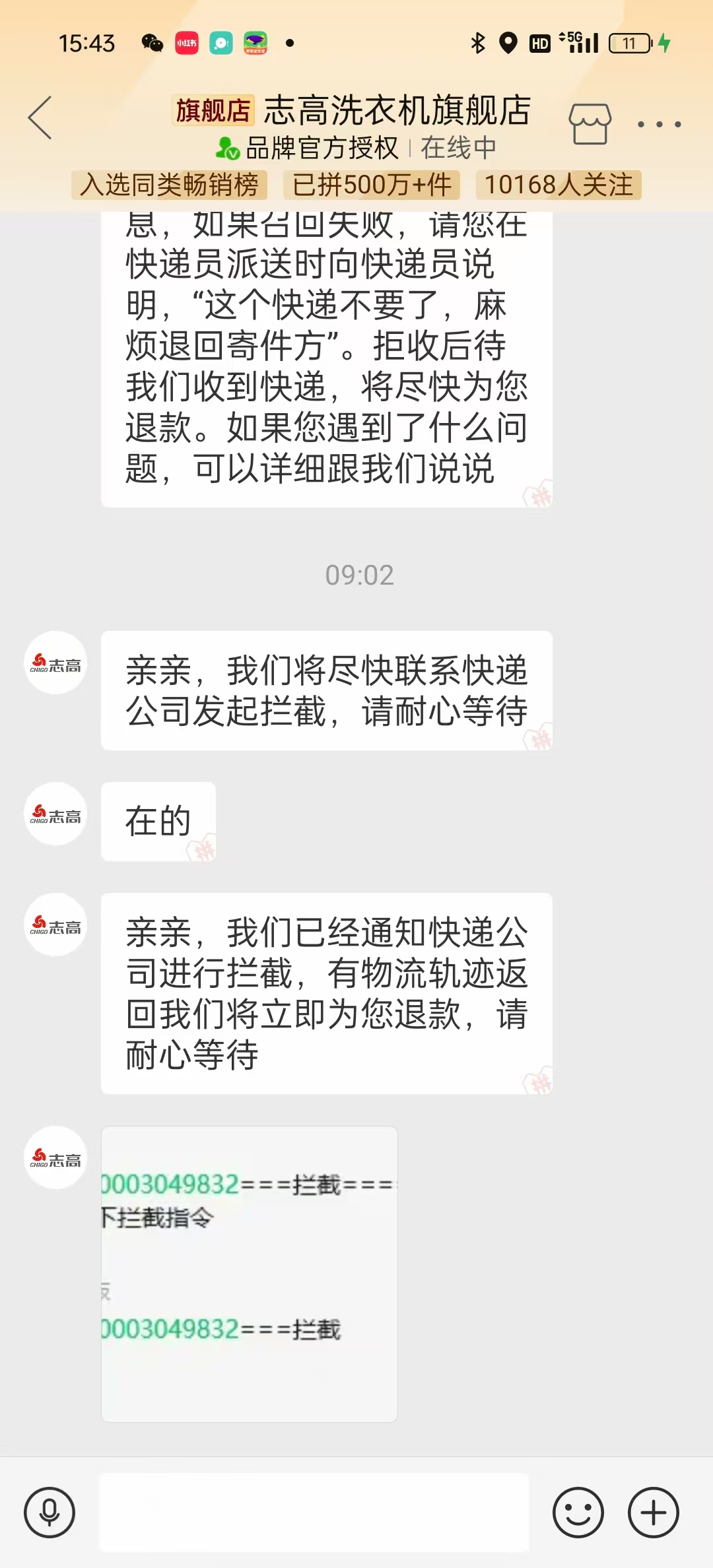Tap the plus icon to add attachments
713x1568 pixels.
(x=652, y=1512)
